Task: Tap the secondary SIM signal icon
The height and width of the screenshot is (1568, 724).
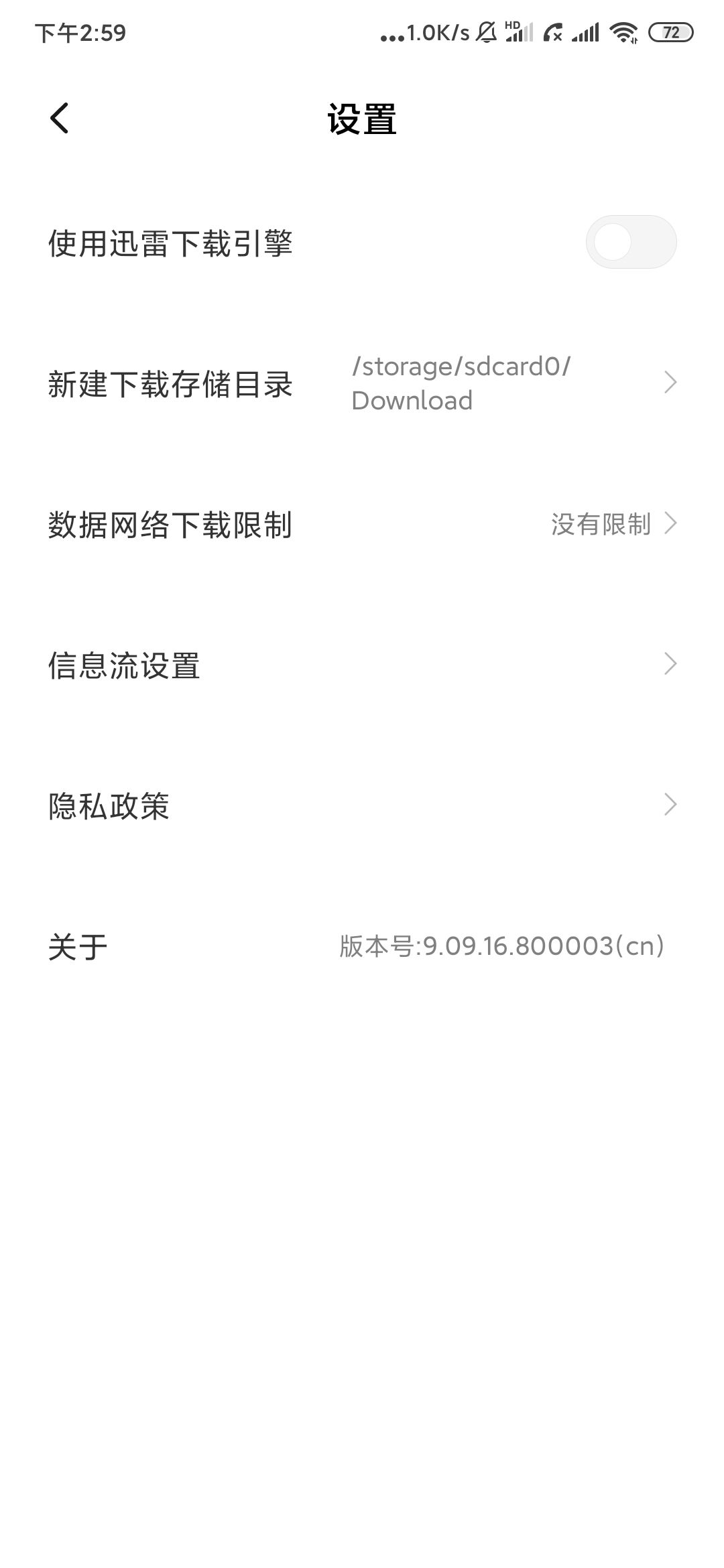Action: click(x=587, y=34)
